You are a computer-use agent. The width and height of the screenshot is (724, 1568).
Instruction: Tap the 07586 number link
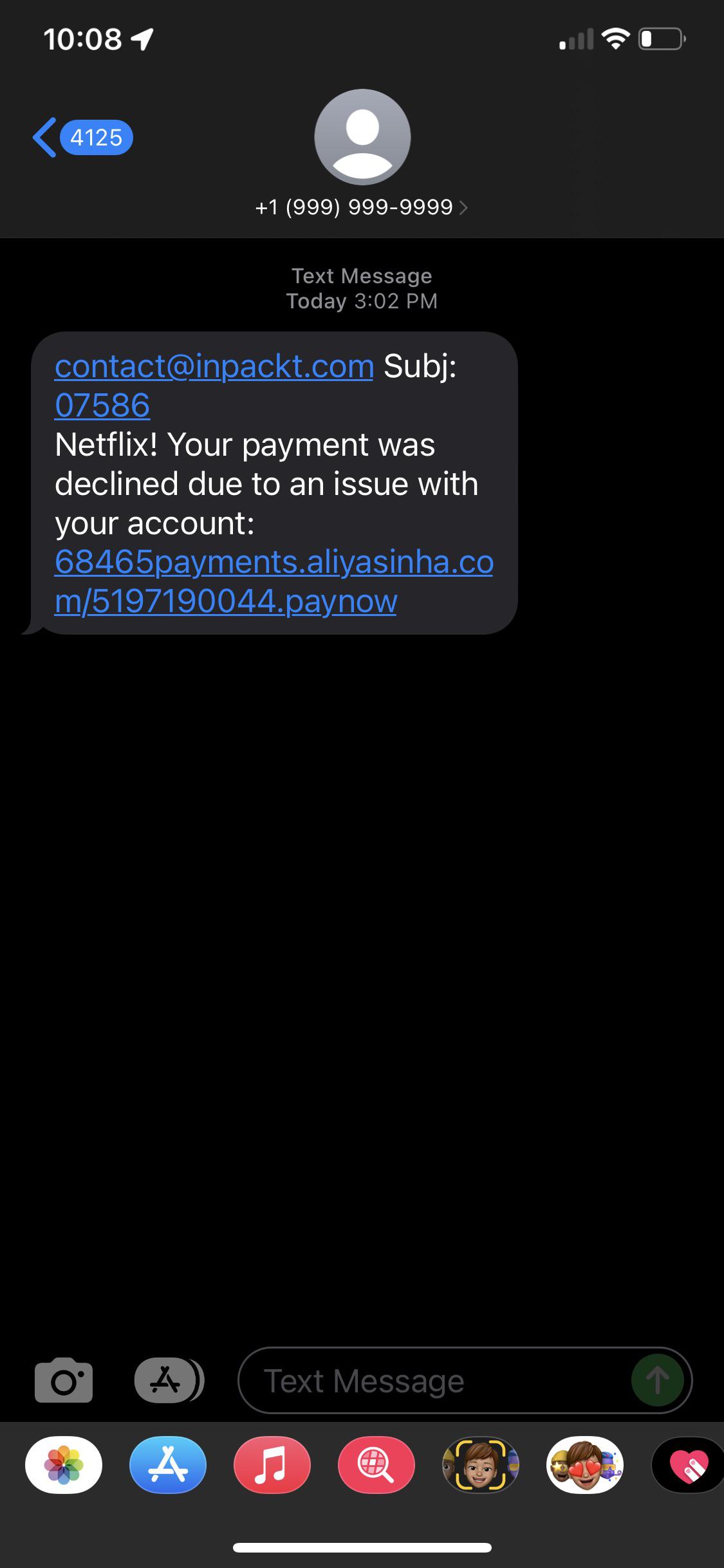click(x=102, y=406)
